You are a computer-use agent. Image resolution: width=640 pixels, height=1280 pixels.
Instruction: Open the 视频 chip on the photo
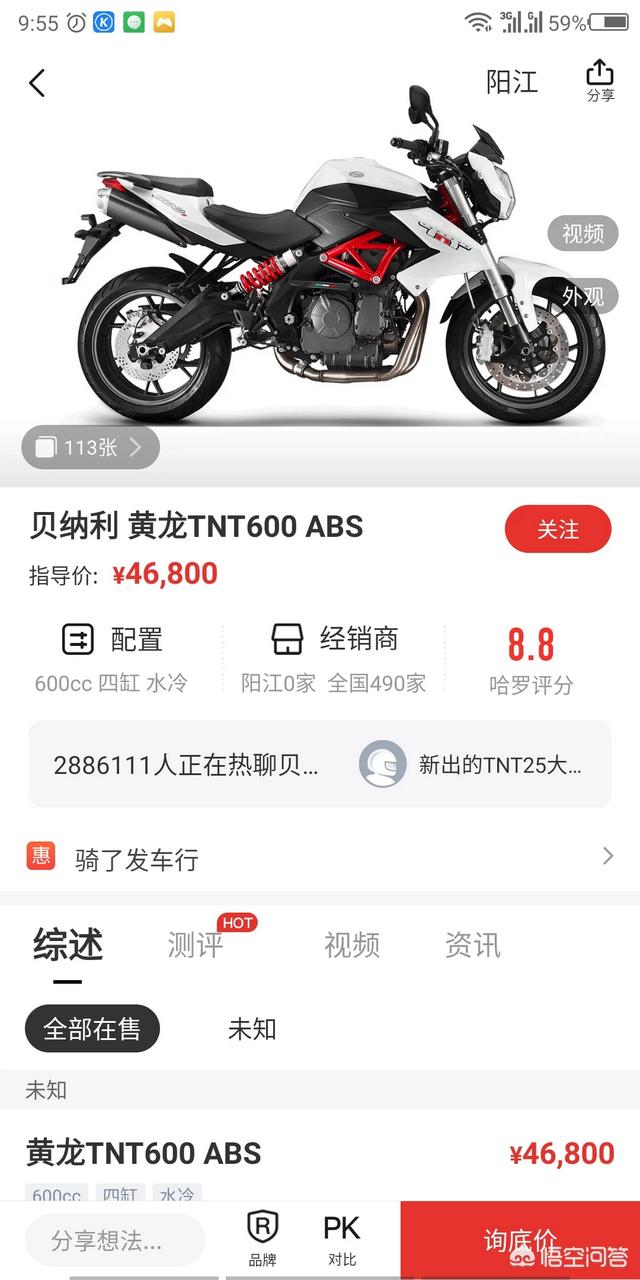pos(582,234)
